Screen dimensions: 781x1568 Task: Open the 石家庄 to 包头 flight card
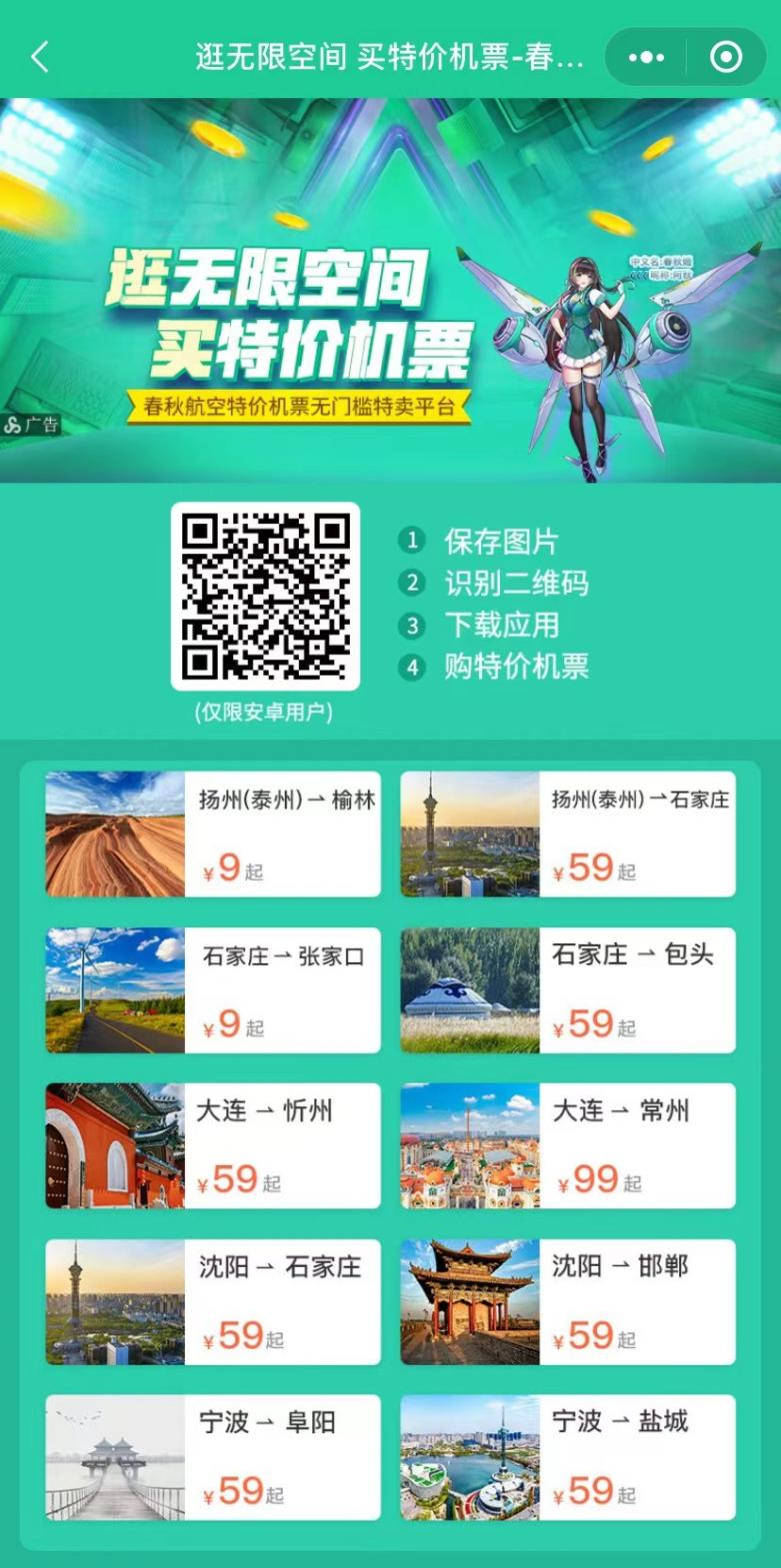coord(568,989)
